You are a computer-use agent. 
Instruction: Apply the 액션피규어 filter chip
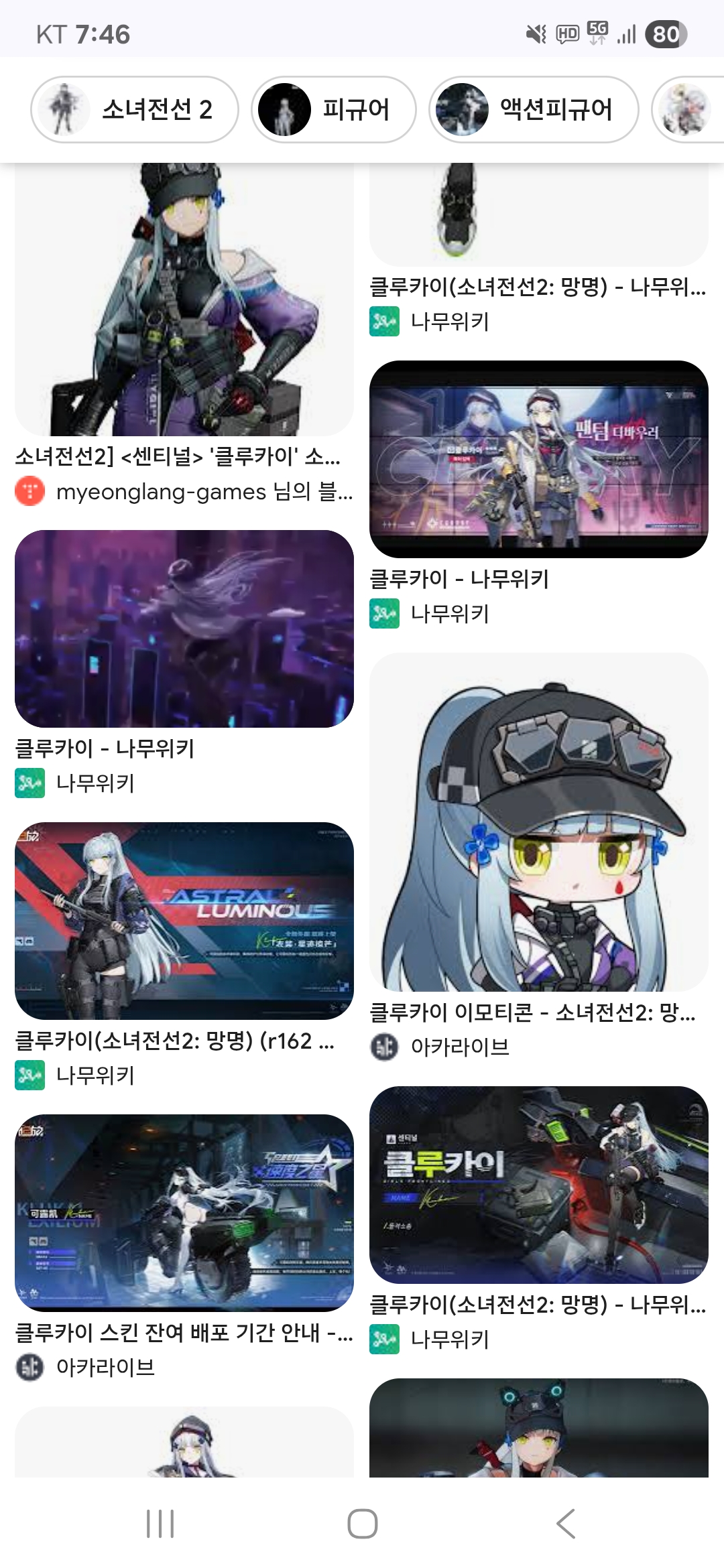[x=534, y=109]
